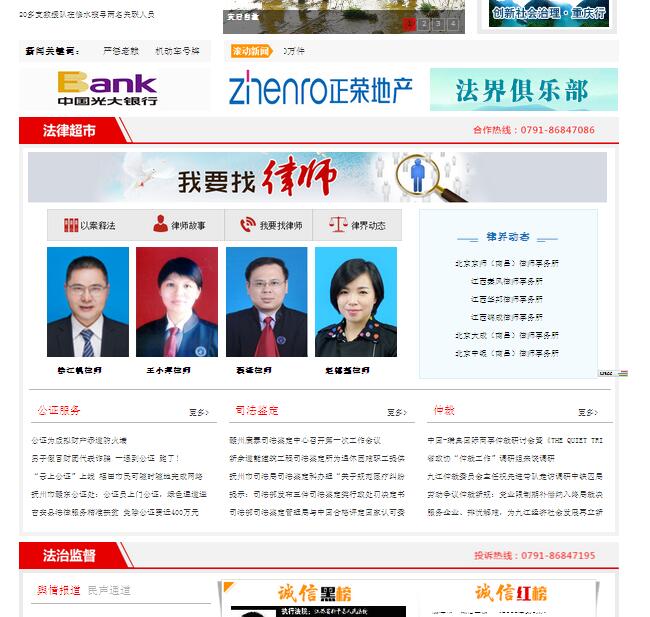
Task: Open the 诚信红榜 section
Action: [510, 593]
